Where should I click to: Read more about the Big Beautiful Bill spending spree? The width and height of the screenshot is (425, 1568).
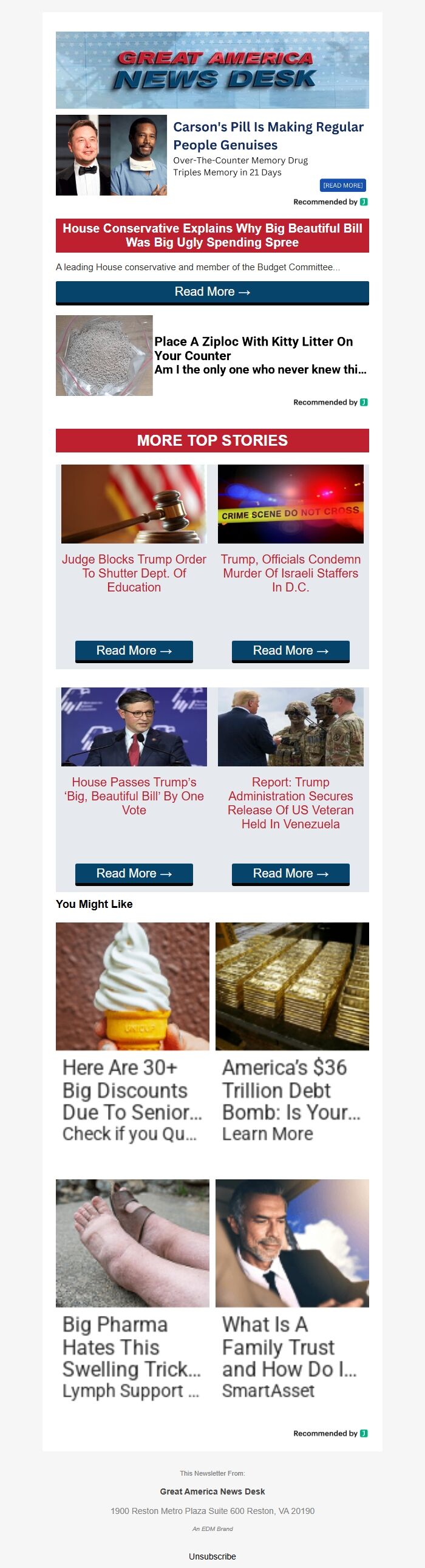(212, 292)
